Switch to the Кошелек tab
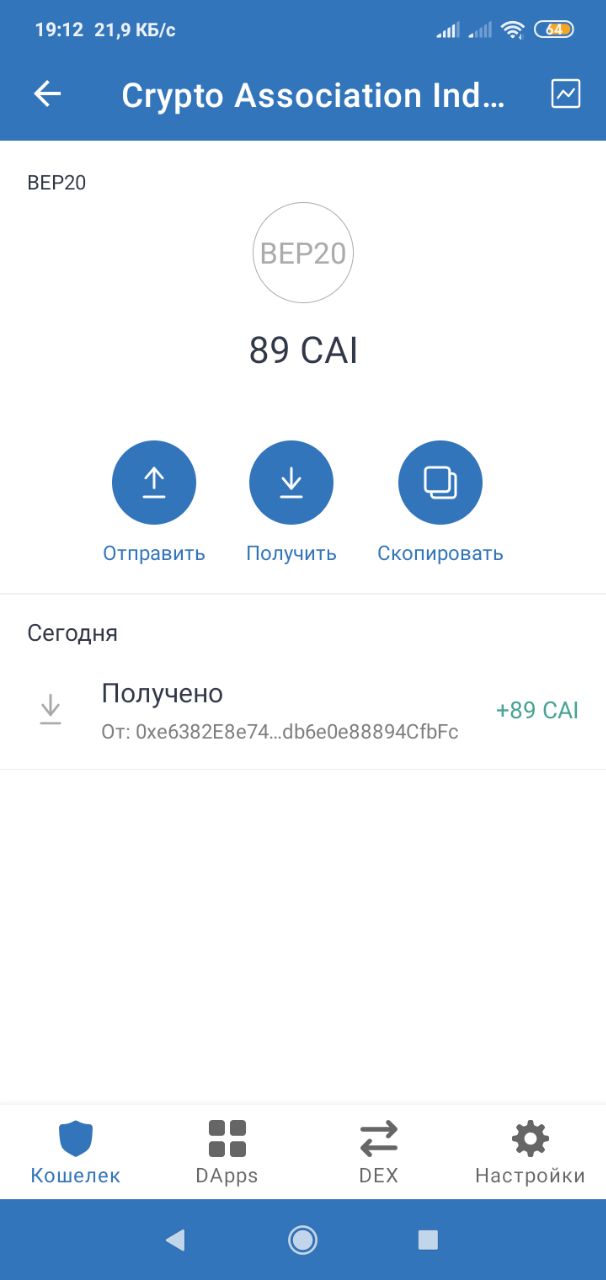Screen dimensions: 606x1280 coord(75,1151)
